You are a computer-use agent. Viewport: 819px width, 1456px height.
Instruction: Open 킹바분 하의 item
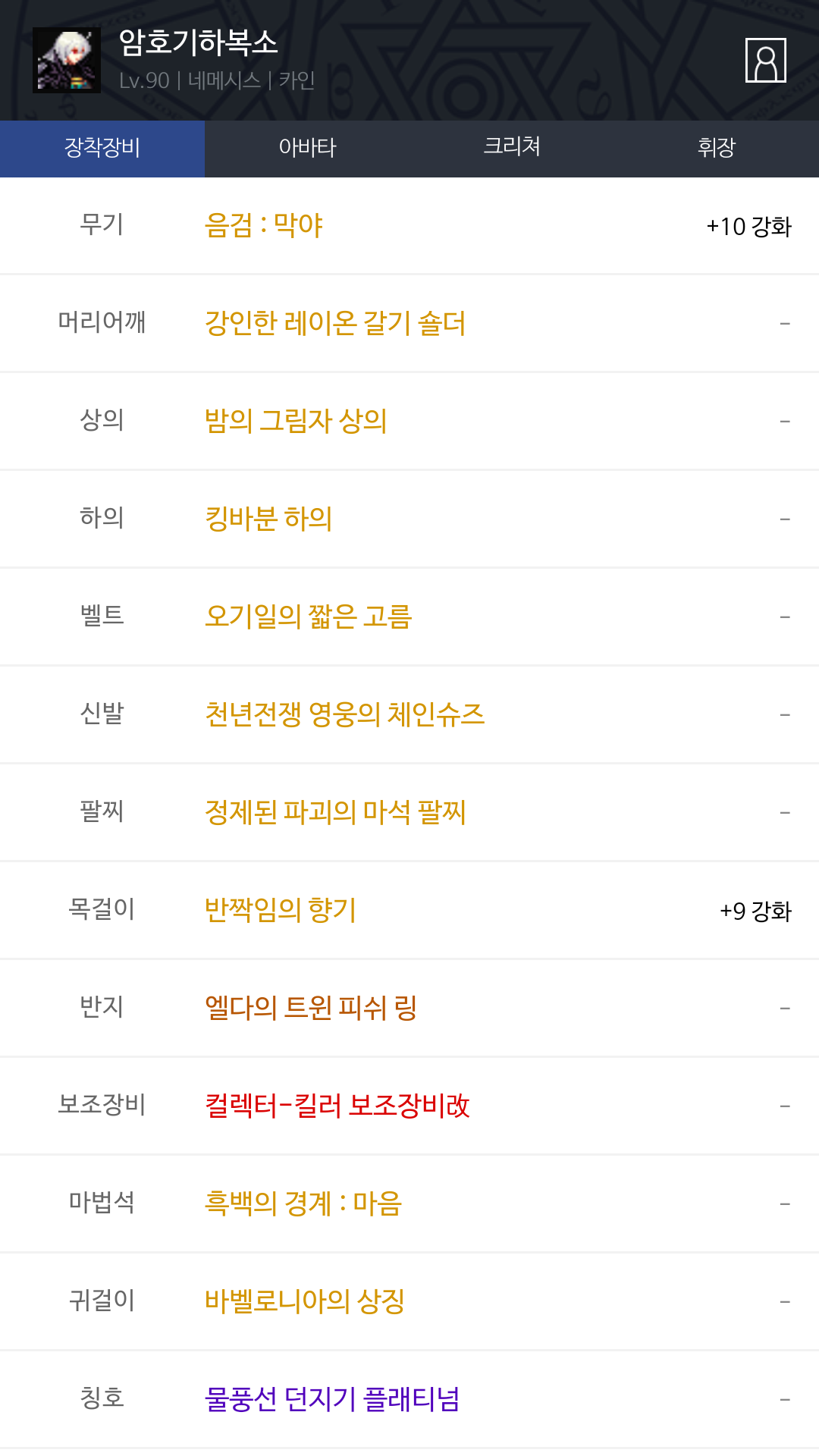pos(268,519)
